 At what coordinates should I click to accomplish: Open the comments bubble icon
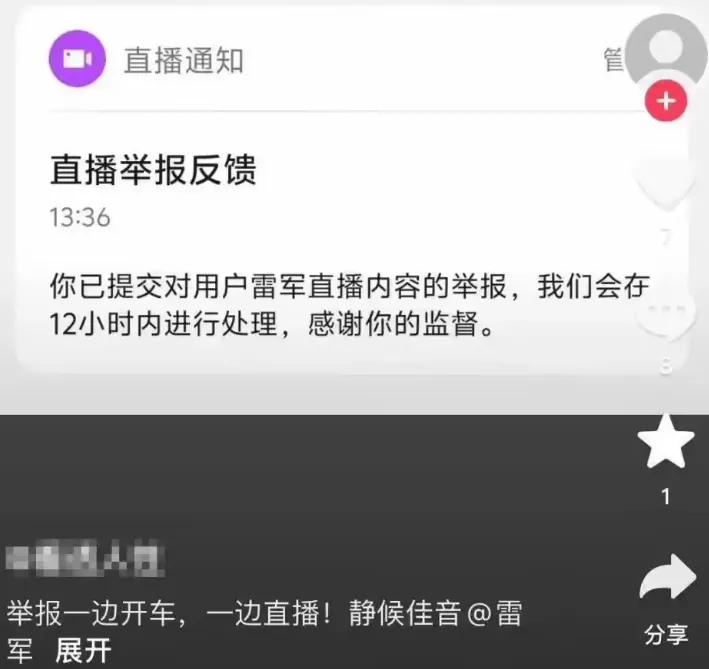(666, 317)
